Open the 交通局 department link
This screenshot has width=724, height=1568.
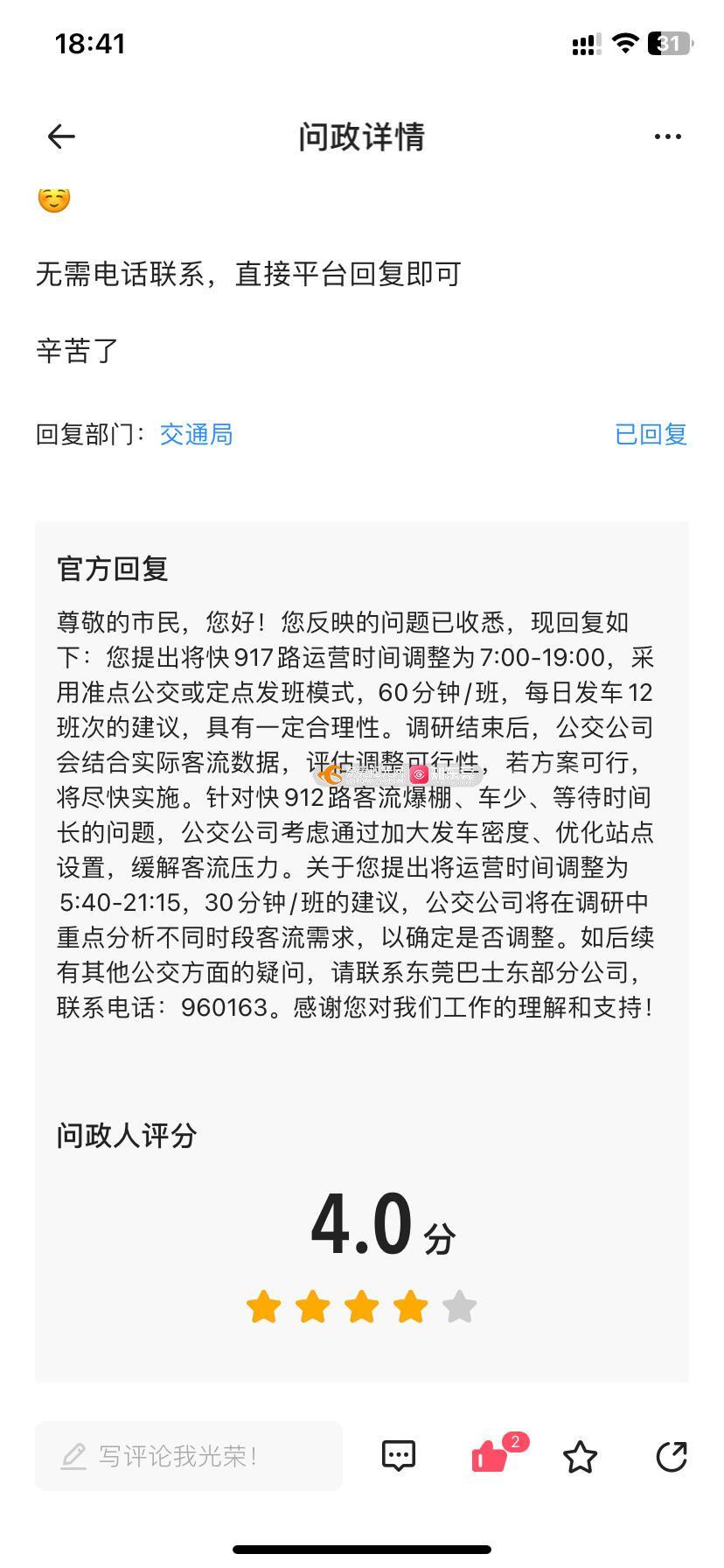click(x=196, y=434)
